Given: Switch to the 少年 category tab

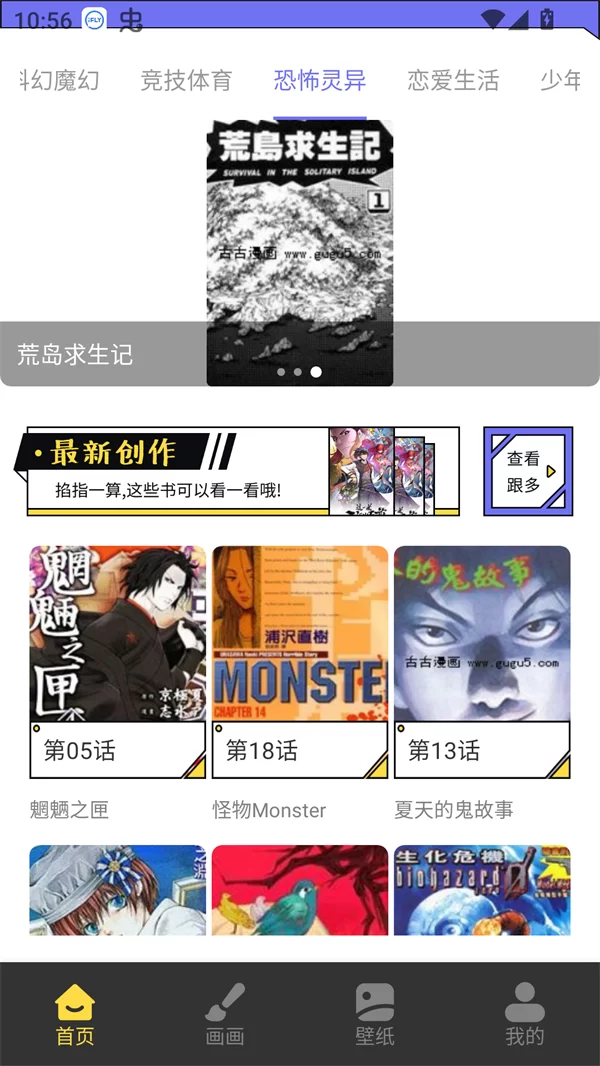Looking at the screenshot, I should click(562, 81).
